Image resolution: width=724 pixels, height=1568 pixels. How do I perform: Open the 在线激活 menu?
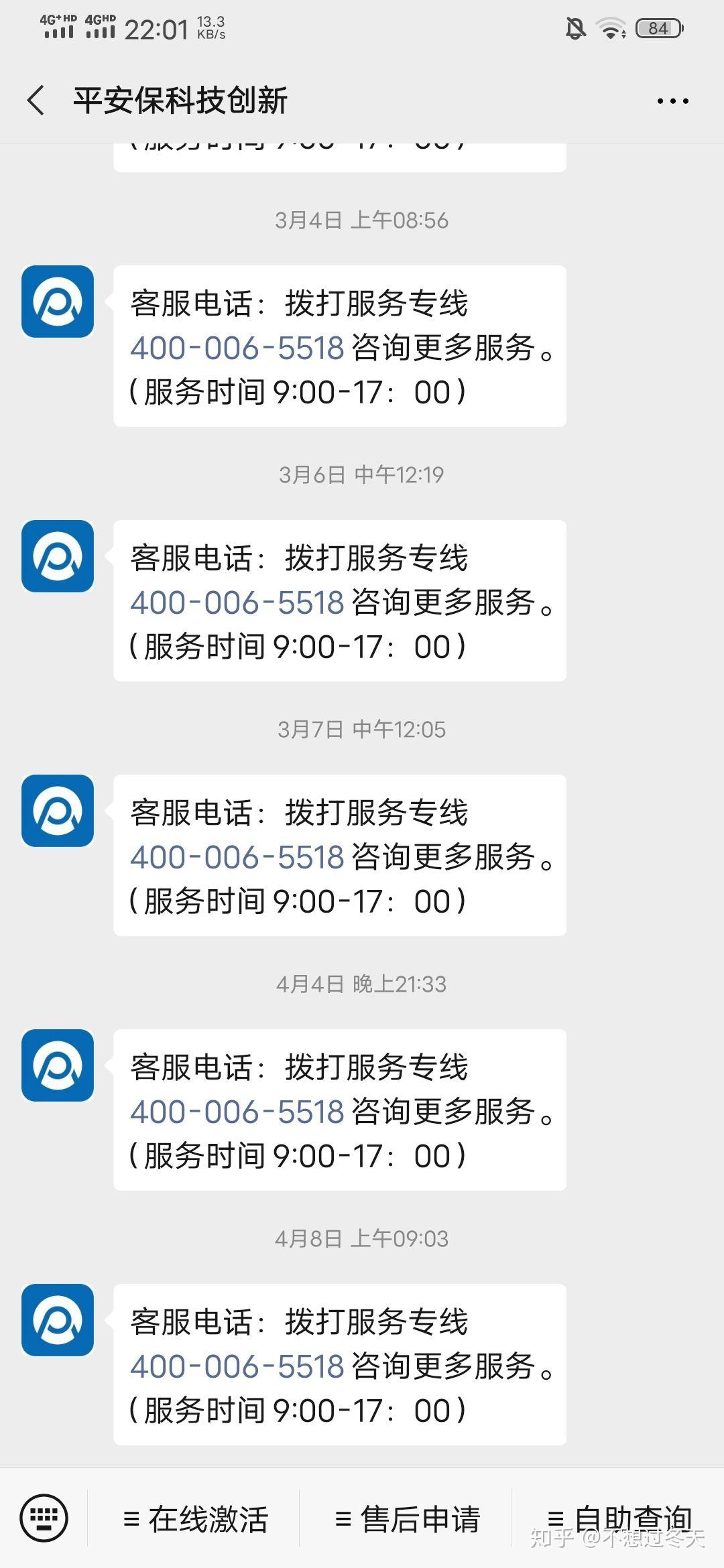196,1518
